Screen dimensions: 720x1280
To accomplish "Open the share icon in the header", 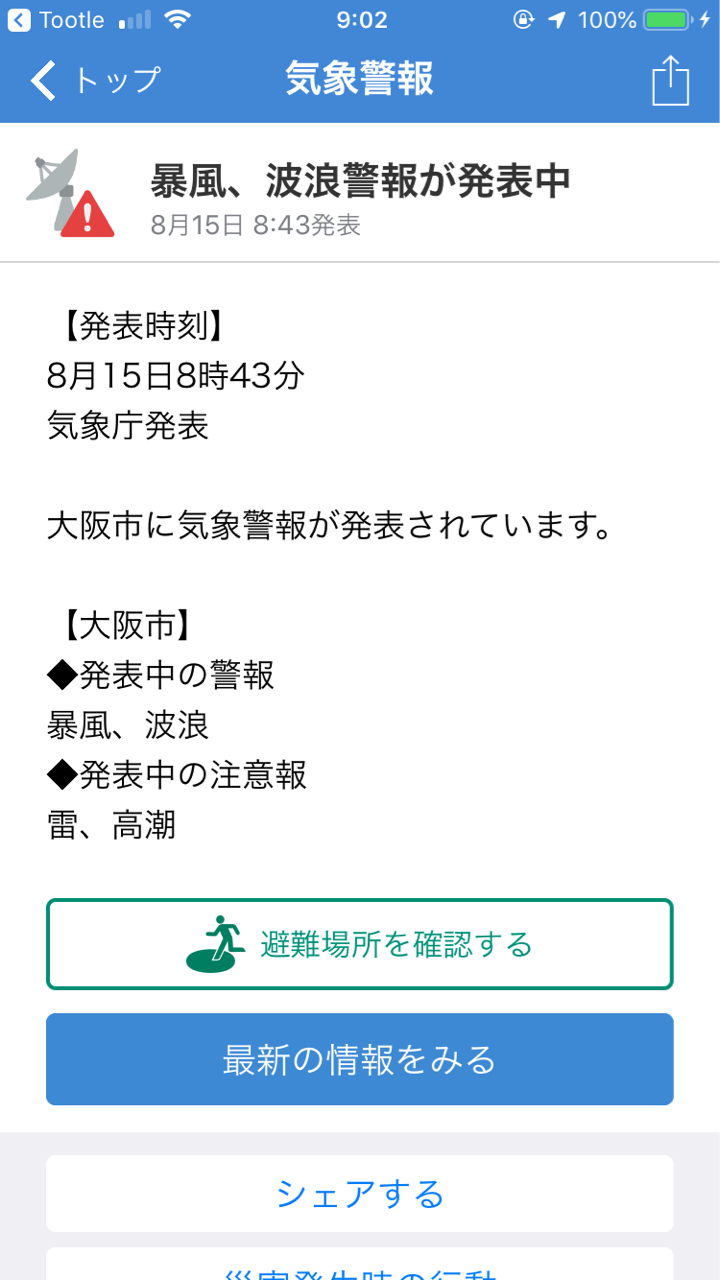I will coord(670,80).
